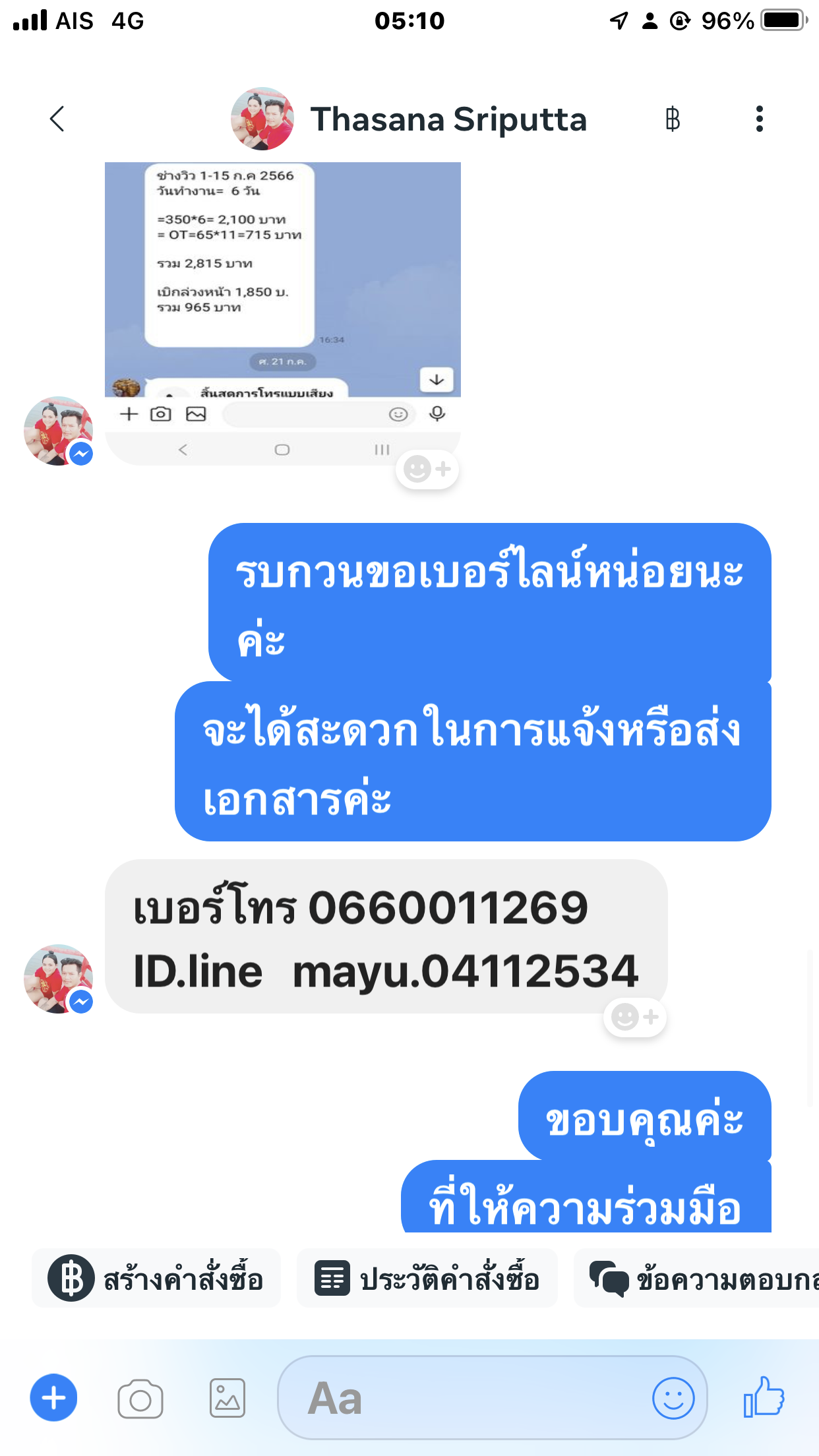Open ประวัติคำสั่งซื้อ order history
Viewport: 819px width, 1456px height.
[427, 1279]
